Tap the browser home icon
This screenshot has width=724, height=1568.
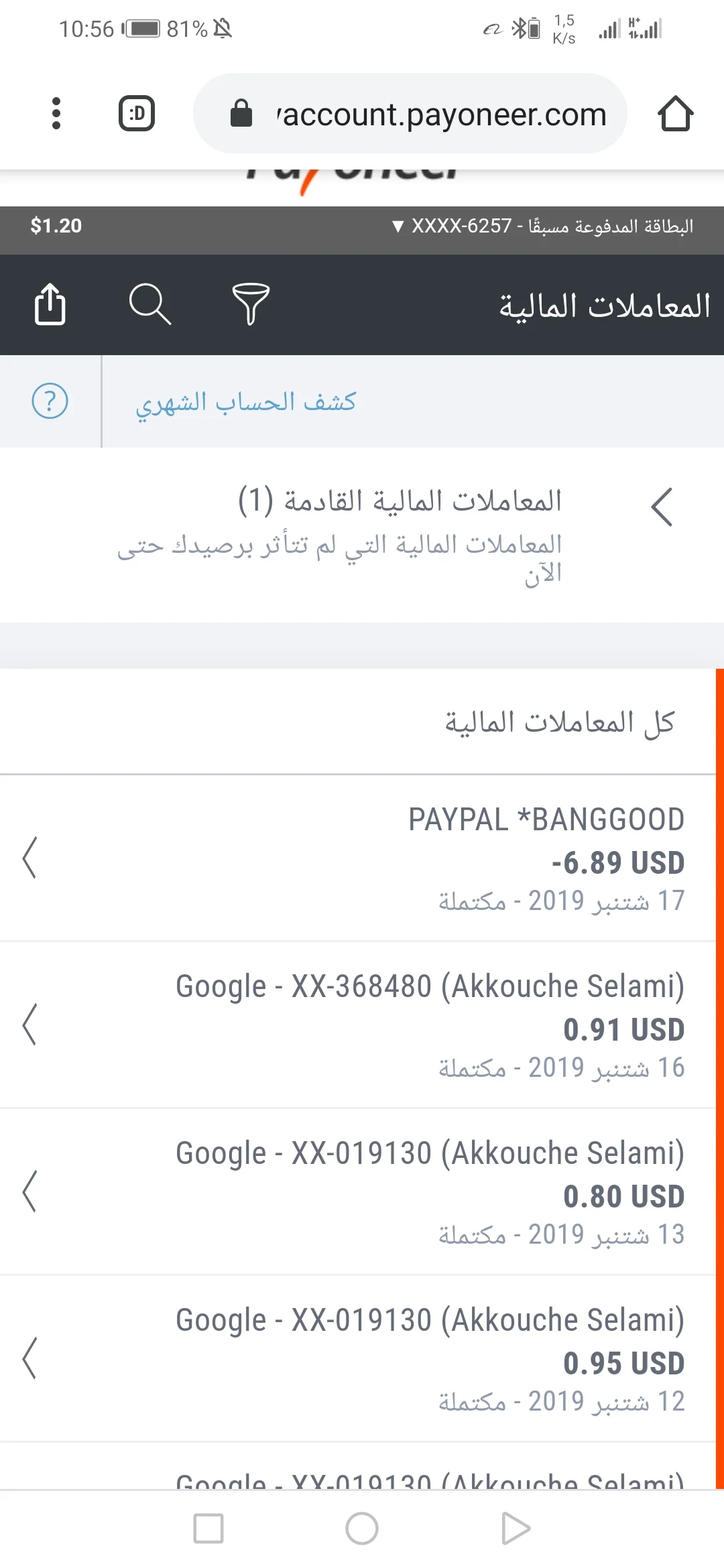coord(677,113)
